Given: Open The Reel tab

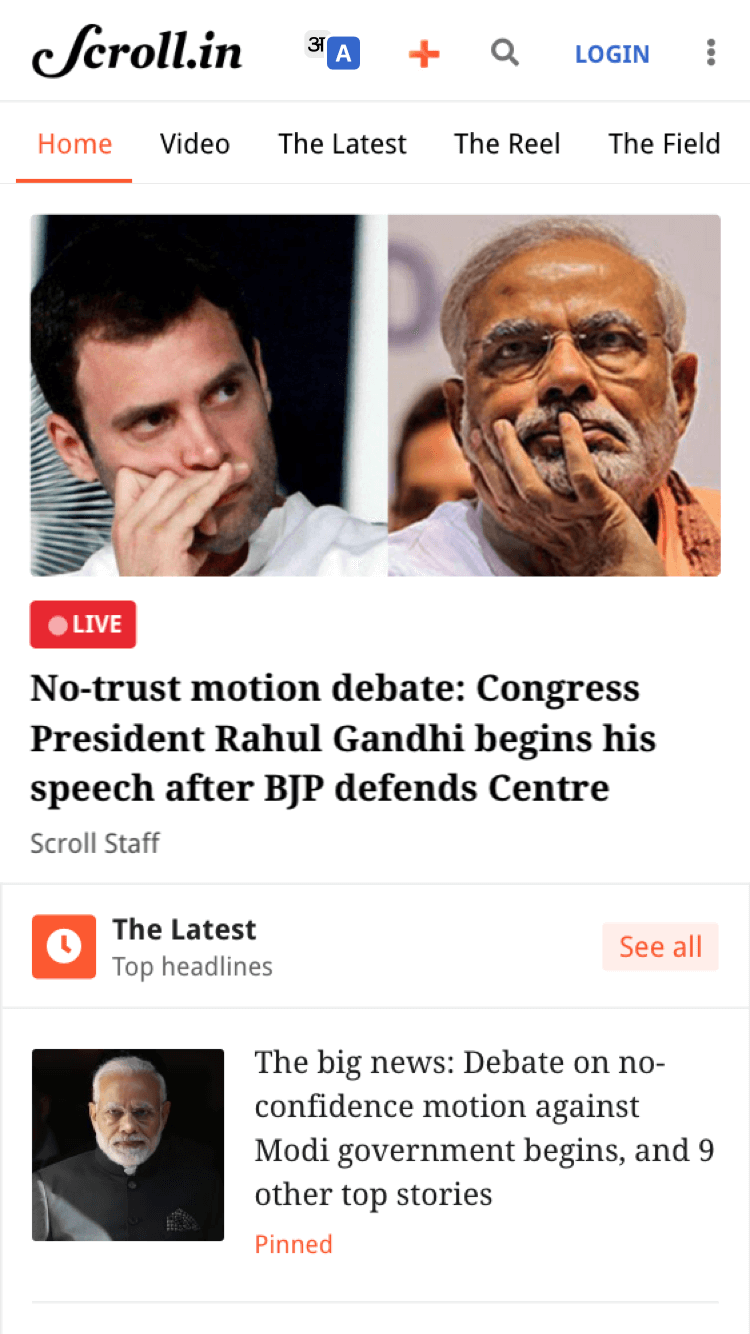Looking at the screenshot, I should [x=507, y=144].
